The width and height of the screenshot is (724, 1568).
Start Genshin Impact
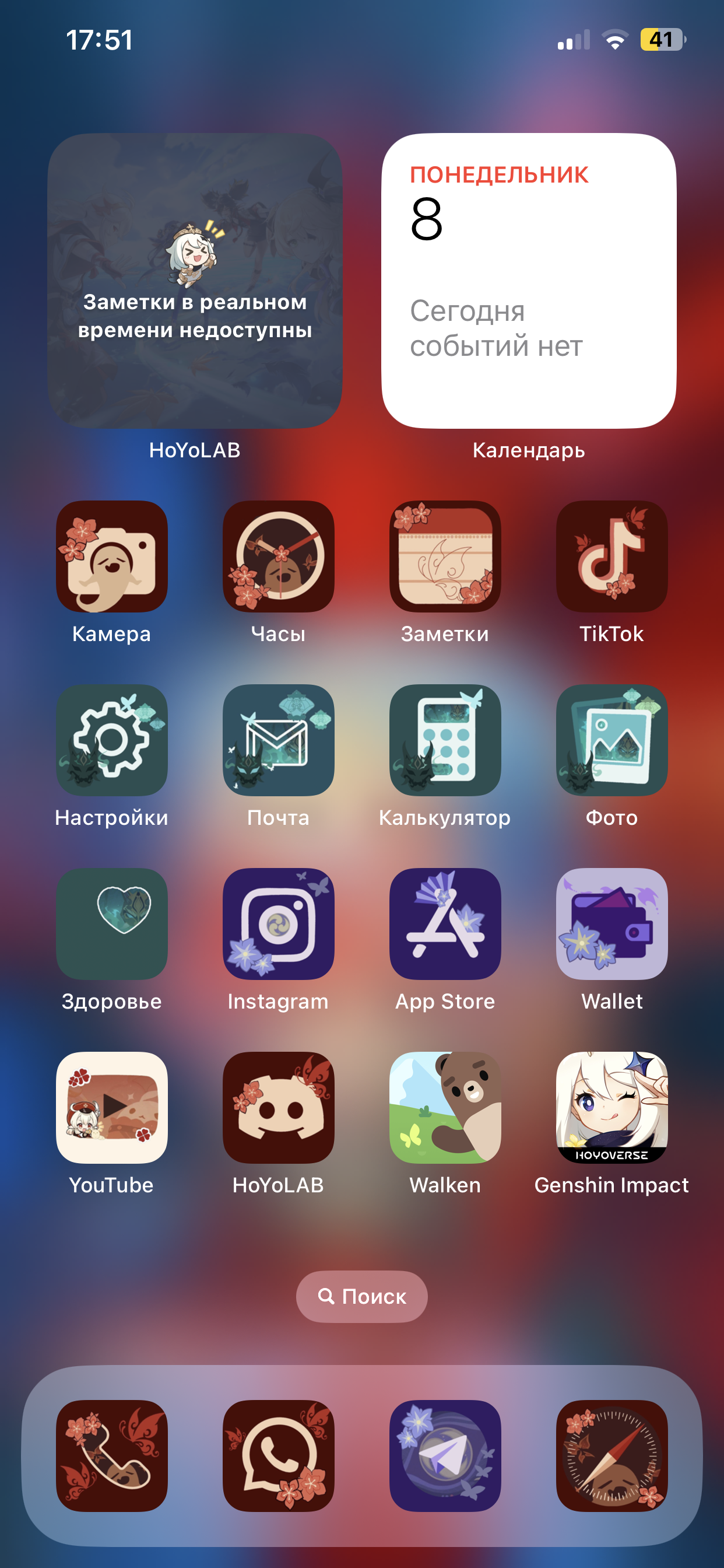pyautogui.click(x=611, y=1108)
